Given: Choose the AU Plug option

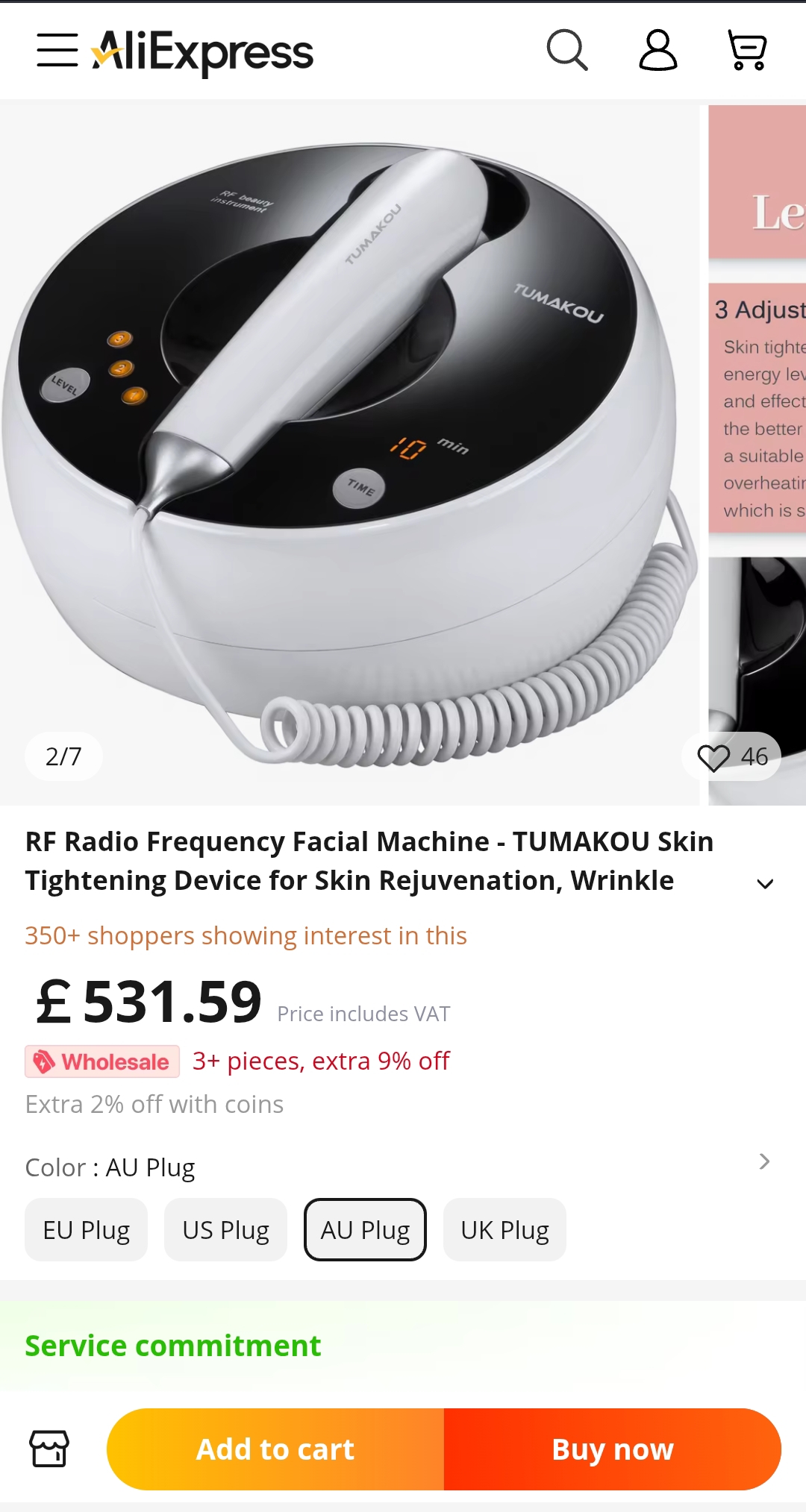Looking at the screenshot, I should tap(365, 1230).
